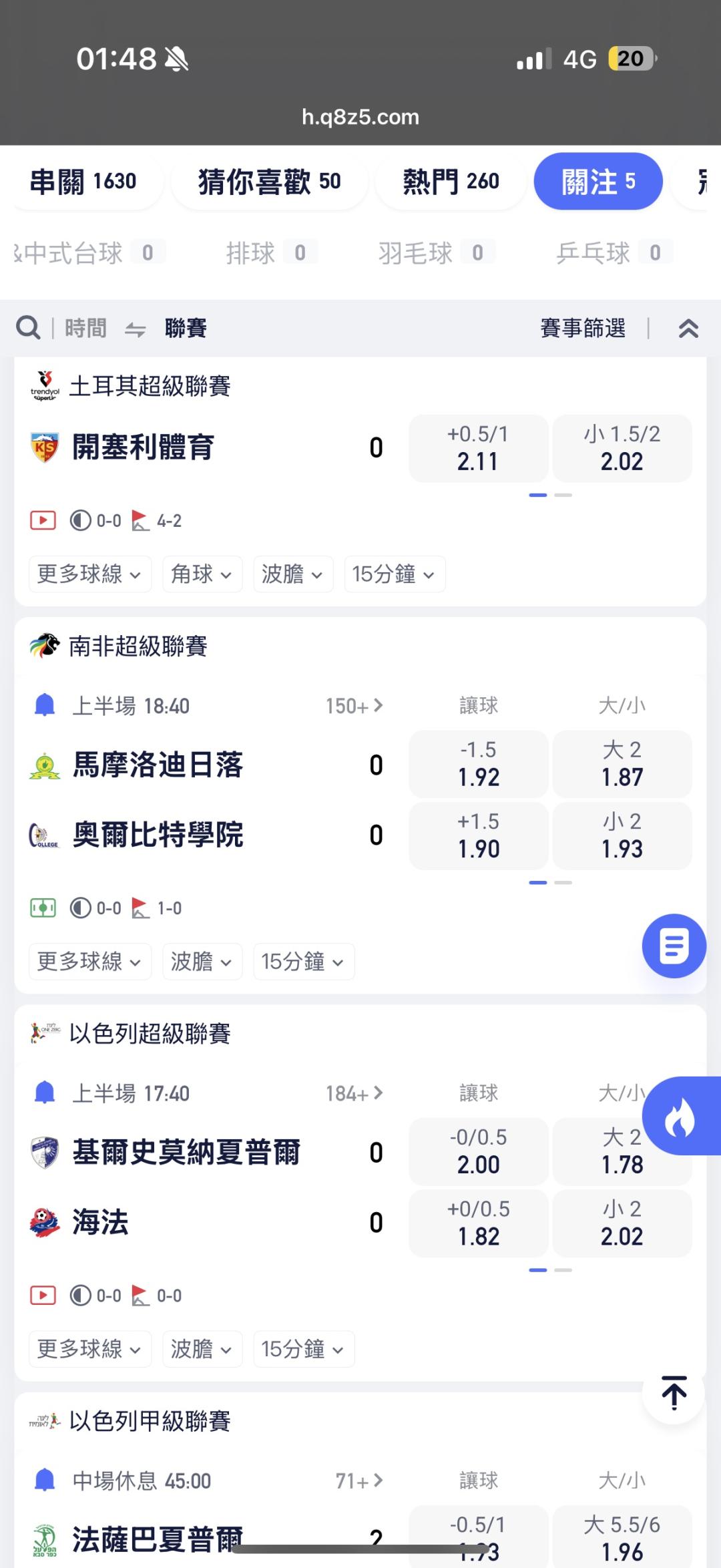Image resolution: width=721 pixels, height=1568 pixels.
Task: Open 賽事篩選 match filter
Action: pos(583,328)
